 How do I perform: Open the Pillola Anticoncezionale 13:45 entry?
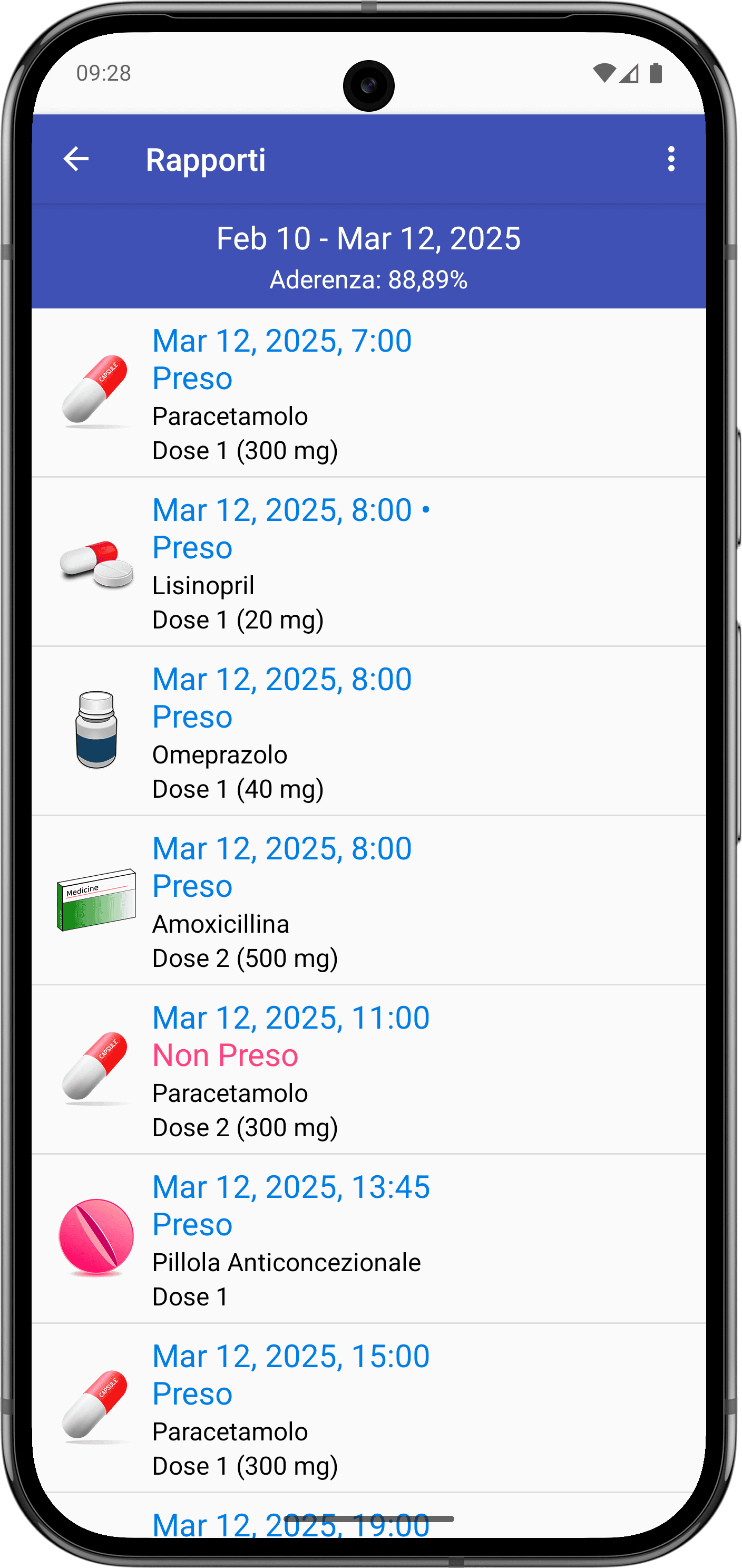(x=368, y=1238)
